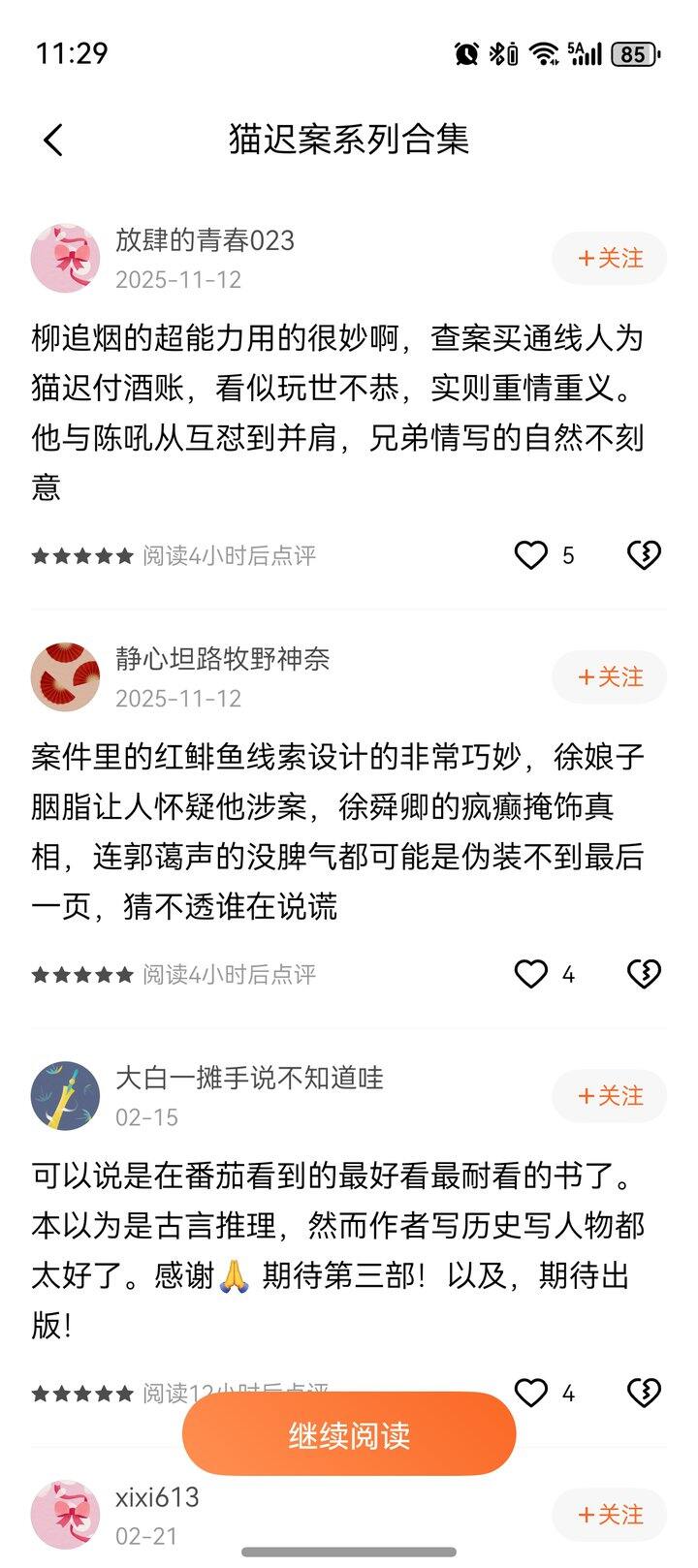The width and height of the screenshot is (698, 1568).
Task: Tap 继续阅读 to continue reading
Action: pos(349,1435)
